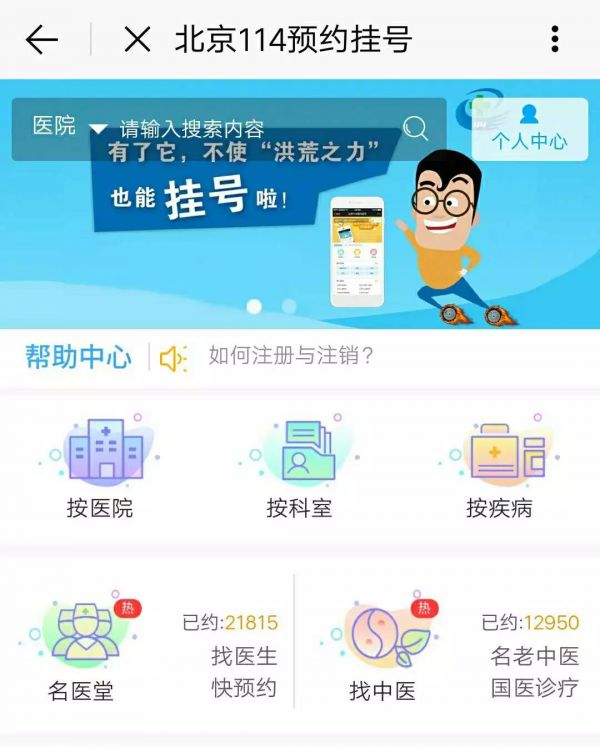Select 按疾病 to book by disease
600x747 pixels.
pyautogui.click(x=499, y=470)
